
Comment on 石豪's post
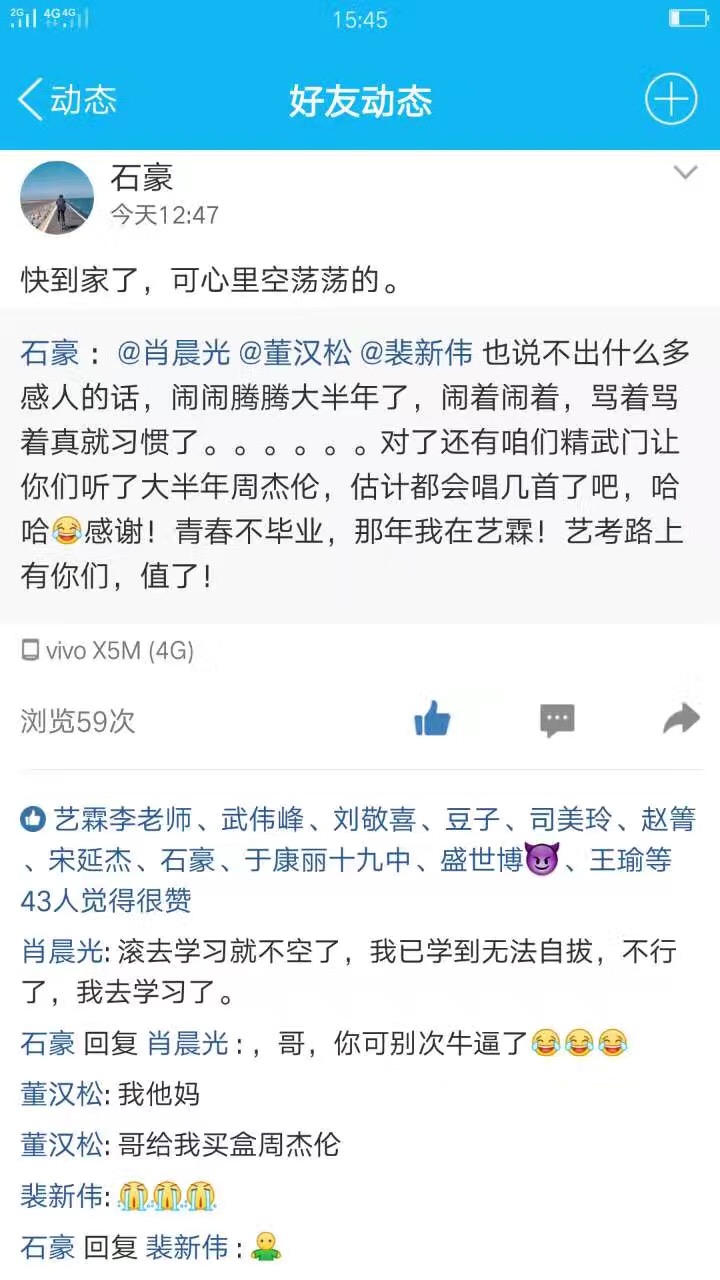click(x=557, y=719)
